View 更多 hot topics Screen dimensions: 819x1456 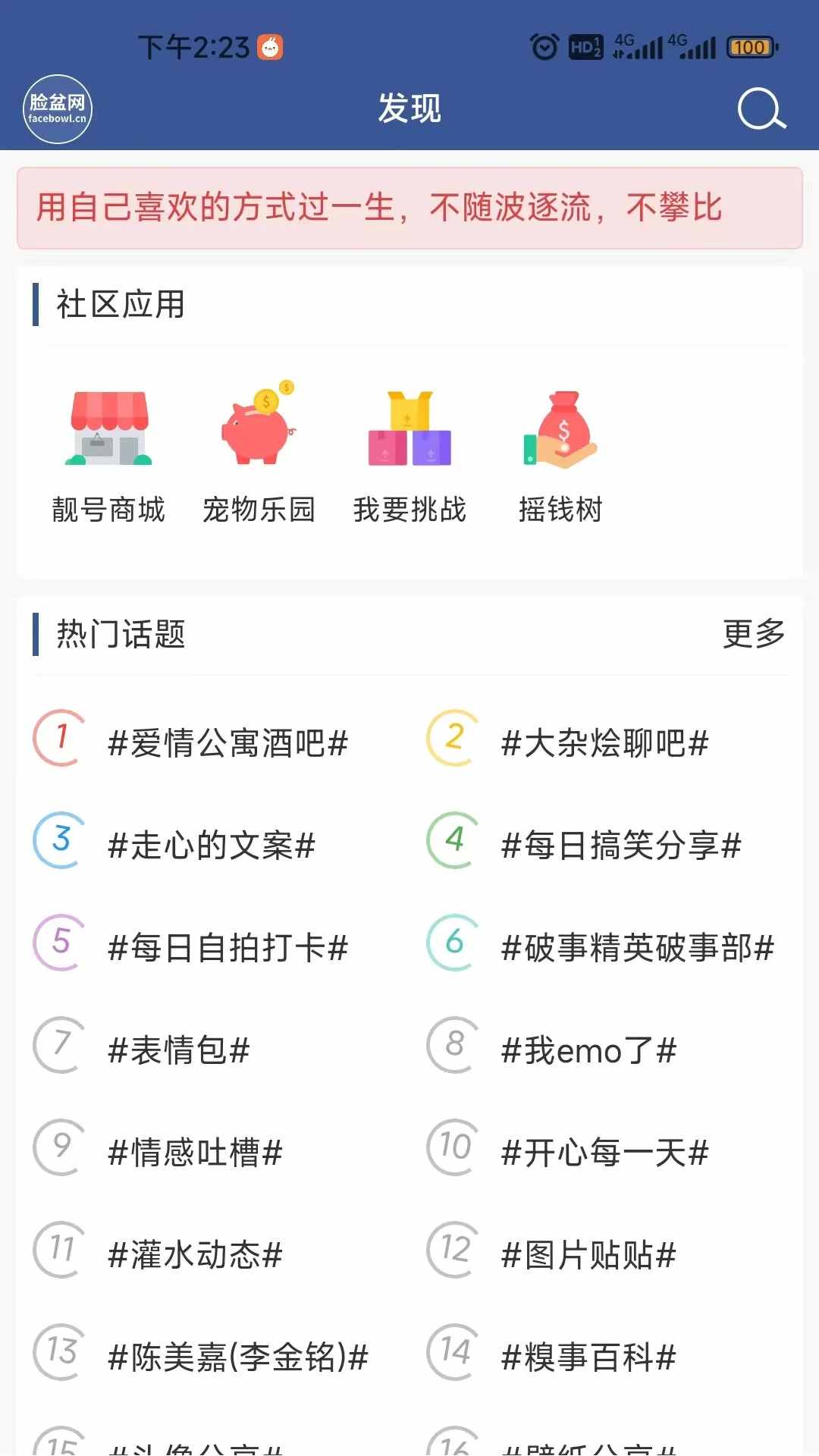(754, 634)
